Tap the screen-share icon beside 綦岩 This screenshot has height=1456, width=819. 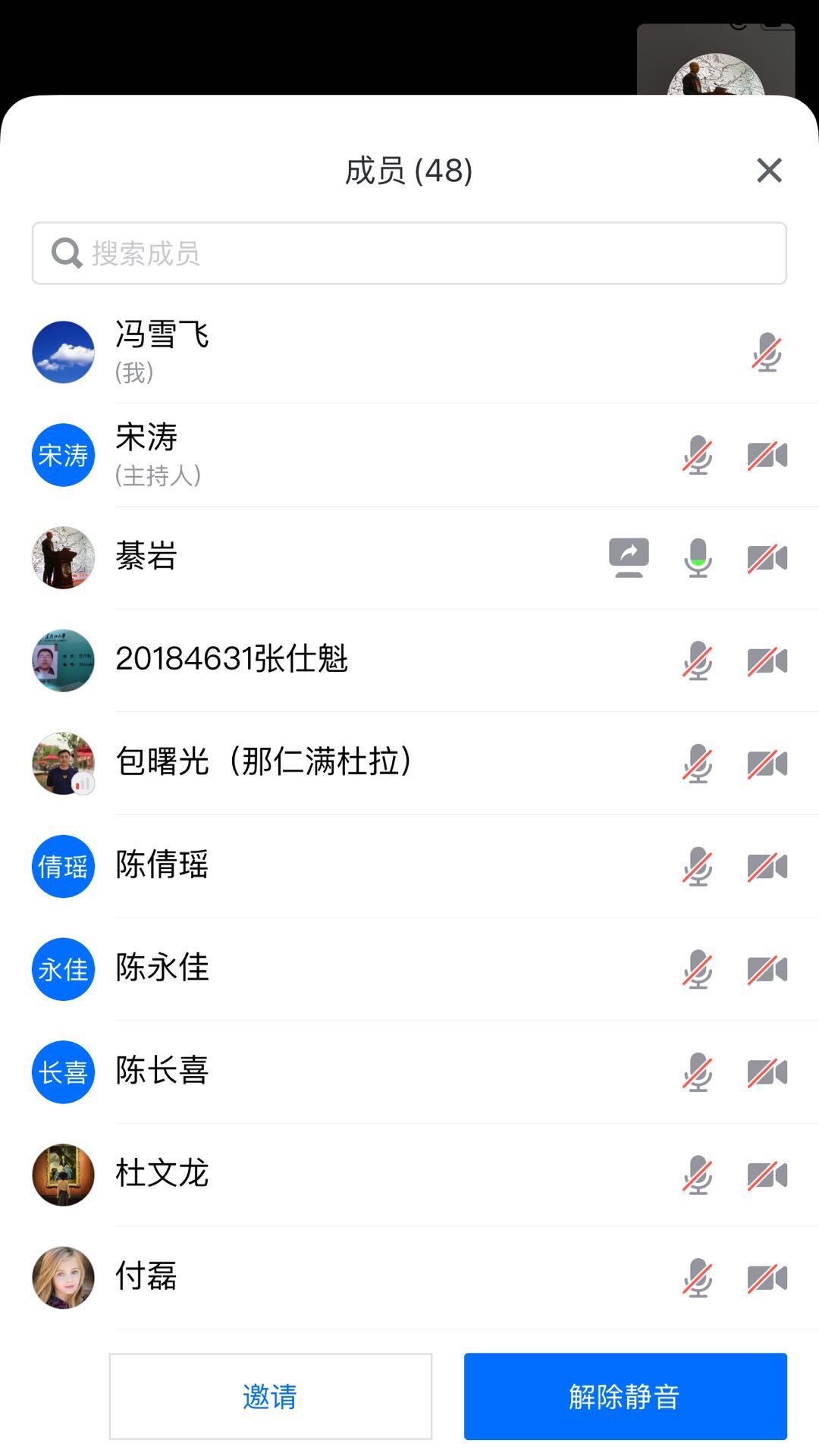click(629, 558)
